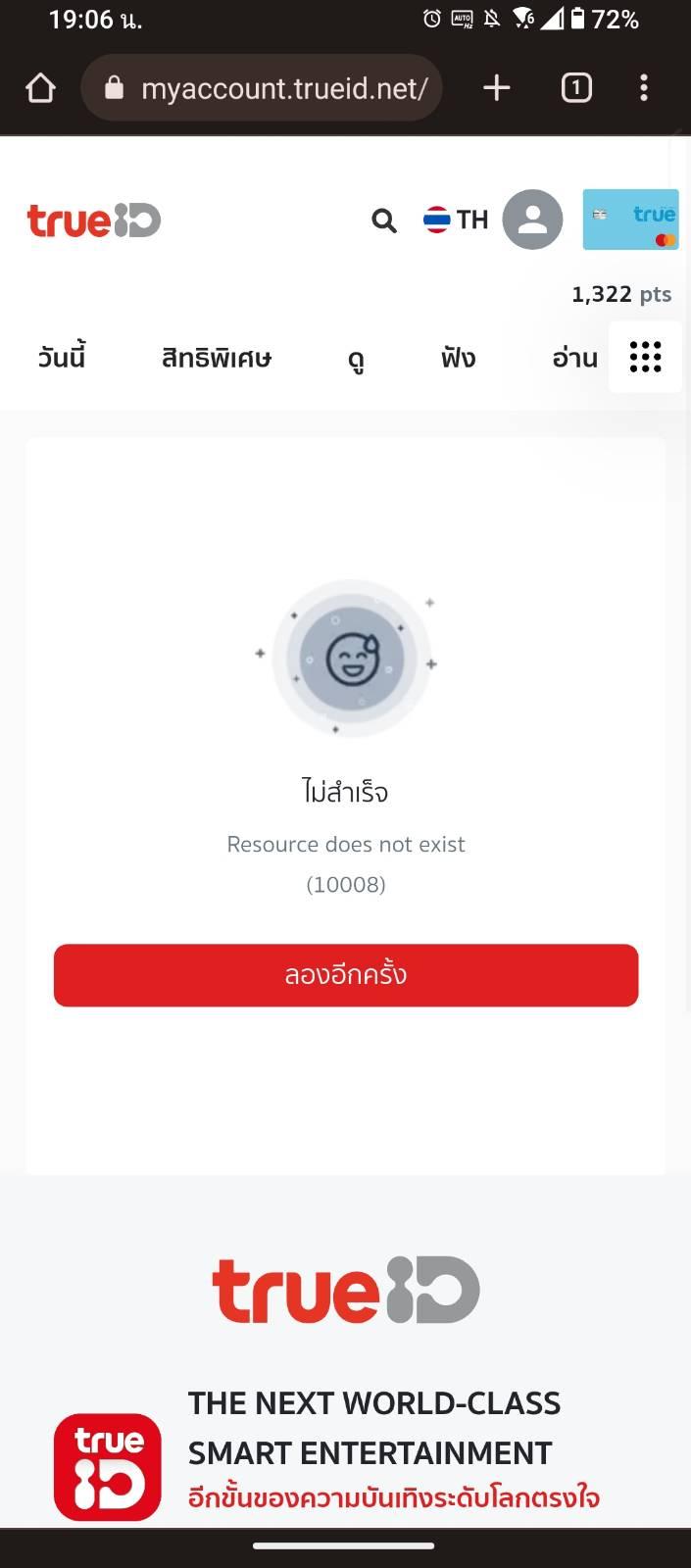
Task: Switch to the สิทธิพิเศษ tab
Action: (x=217, y=359)
